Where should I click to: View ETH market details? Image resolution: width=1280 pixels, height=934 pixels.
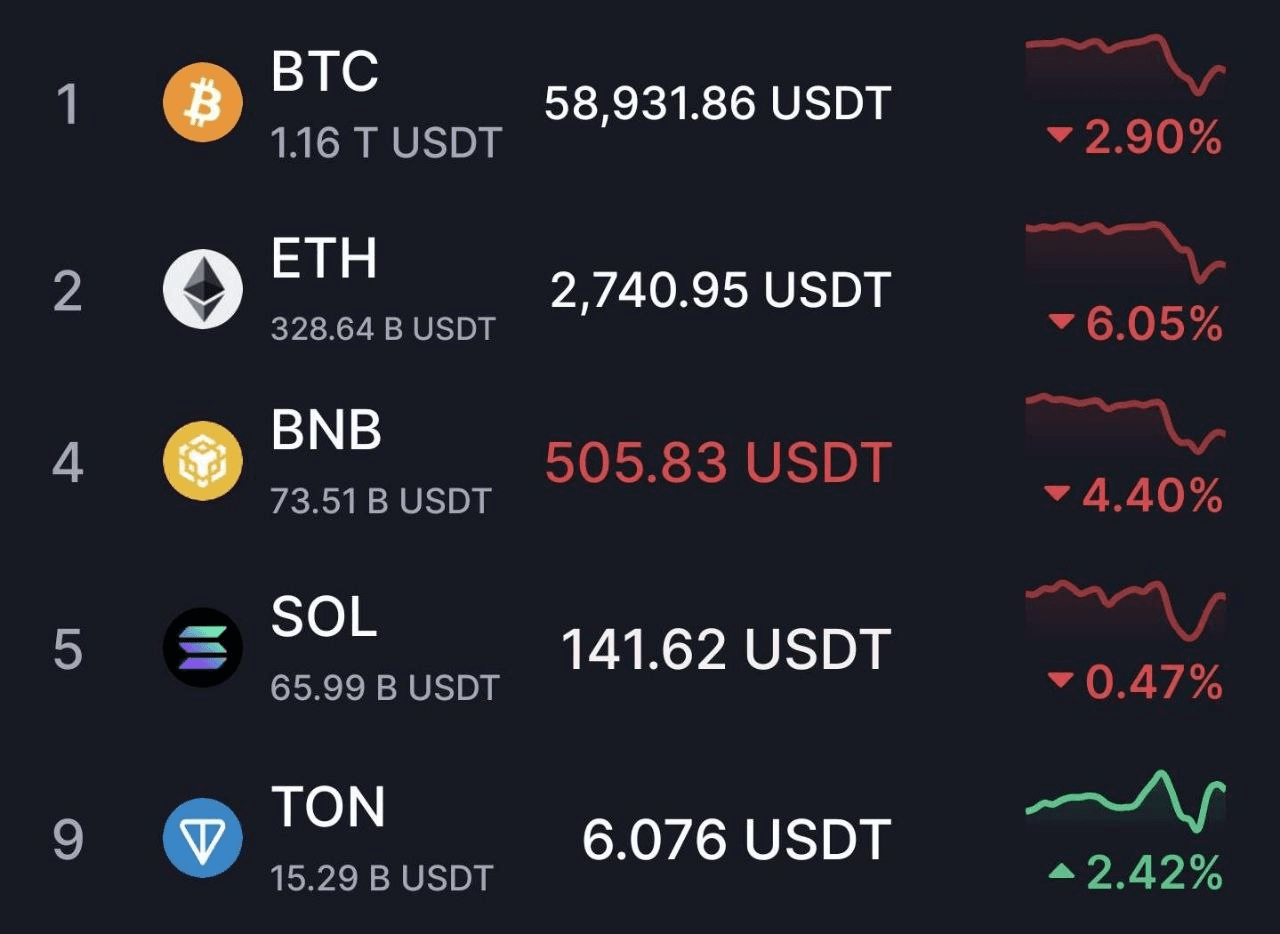coord(640,290)
